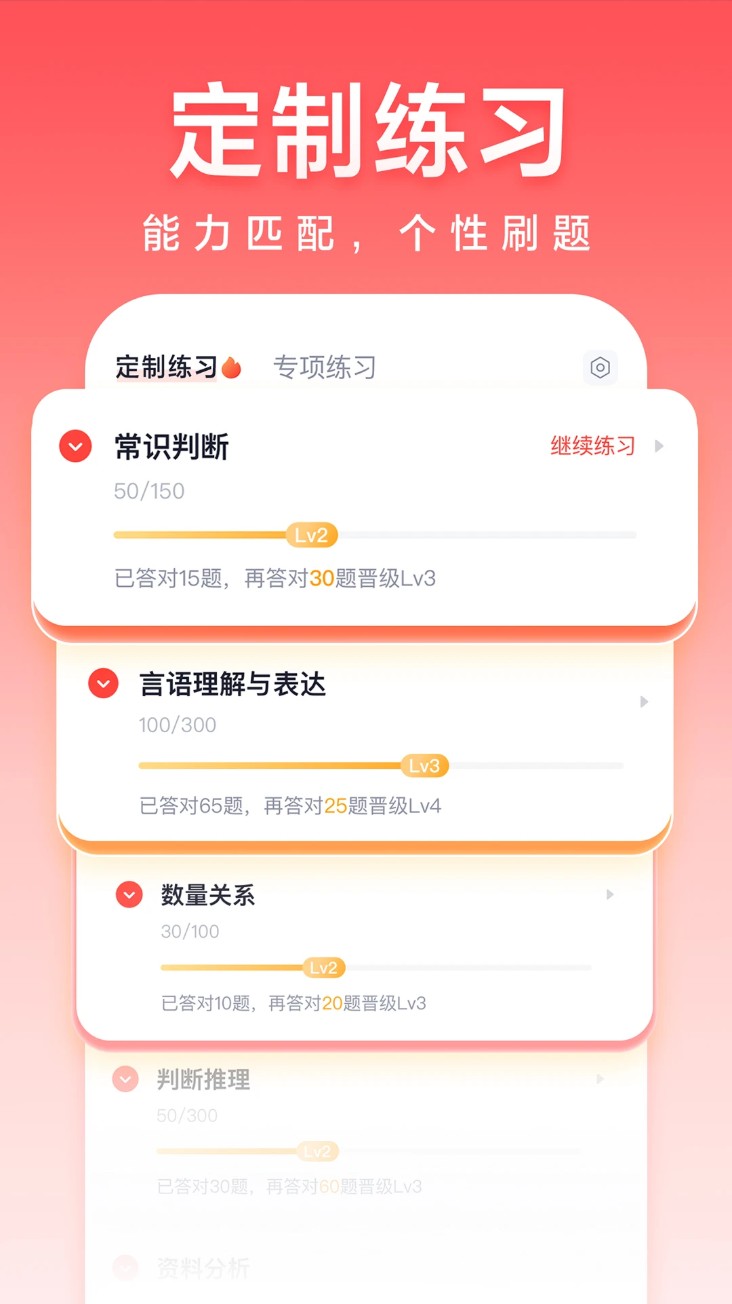This screenshot has height=1304, width=732.
Task: Expand the 数量关系 card via right chevron
Action: (610, 894)
